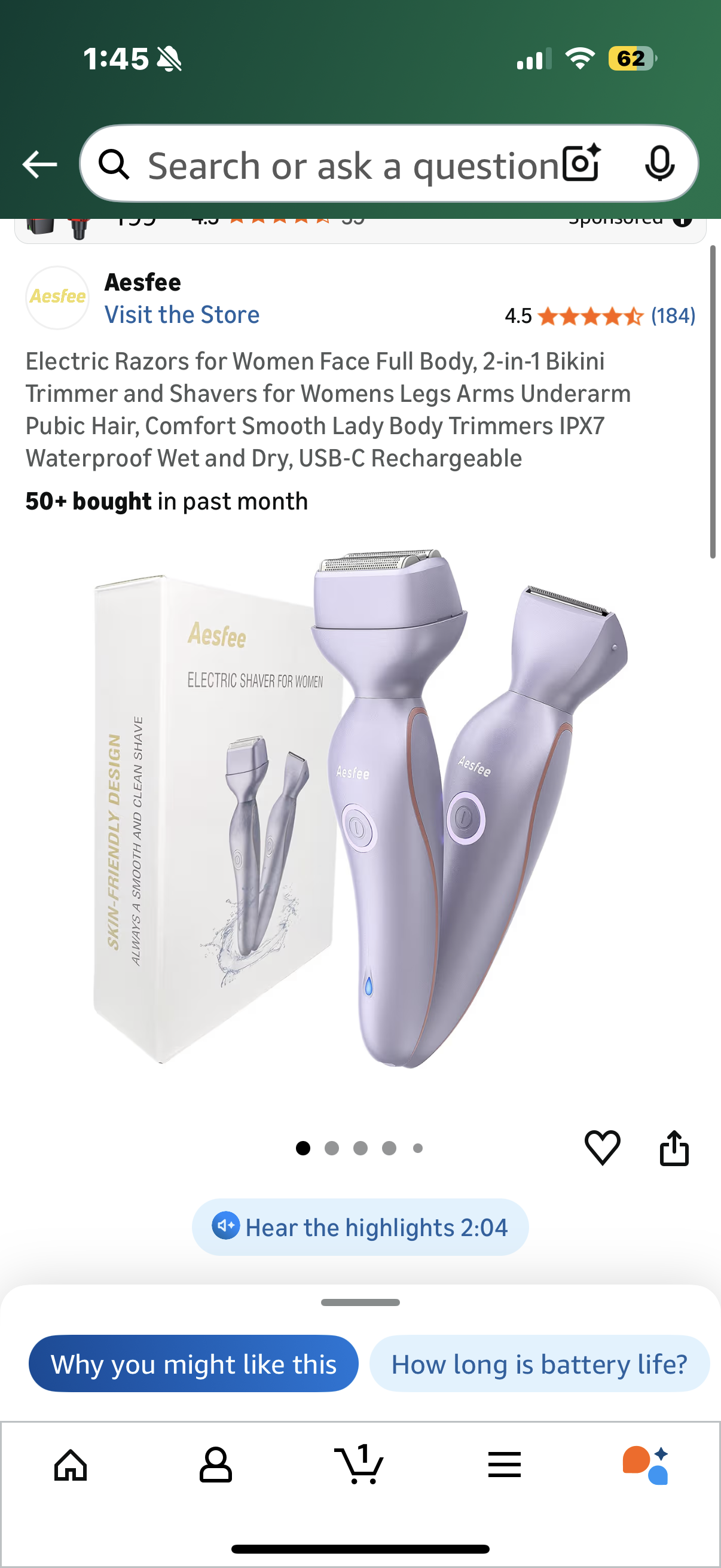Viewport: 721px width, 1568px height.
Task: Open camera lens search
Action: pos(581,164)
